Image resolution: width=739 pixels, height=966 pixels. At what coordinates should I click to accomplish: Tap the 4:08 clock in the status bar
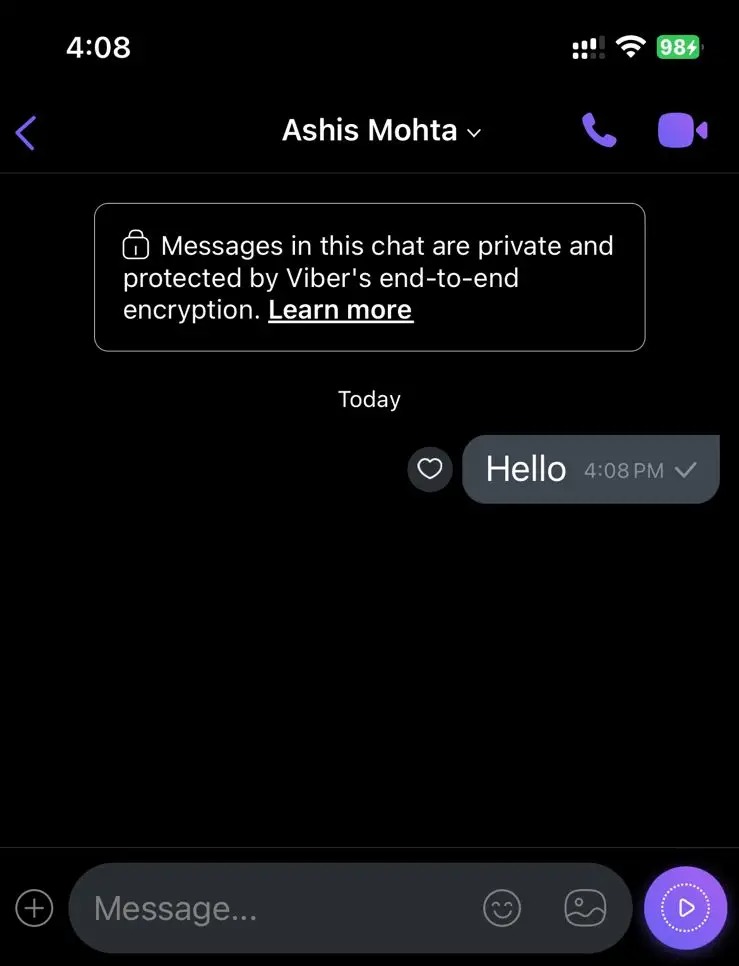[x=98, y=46]
